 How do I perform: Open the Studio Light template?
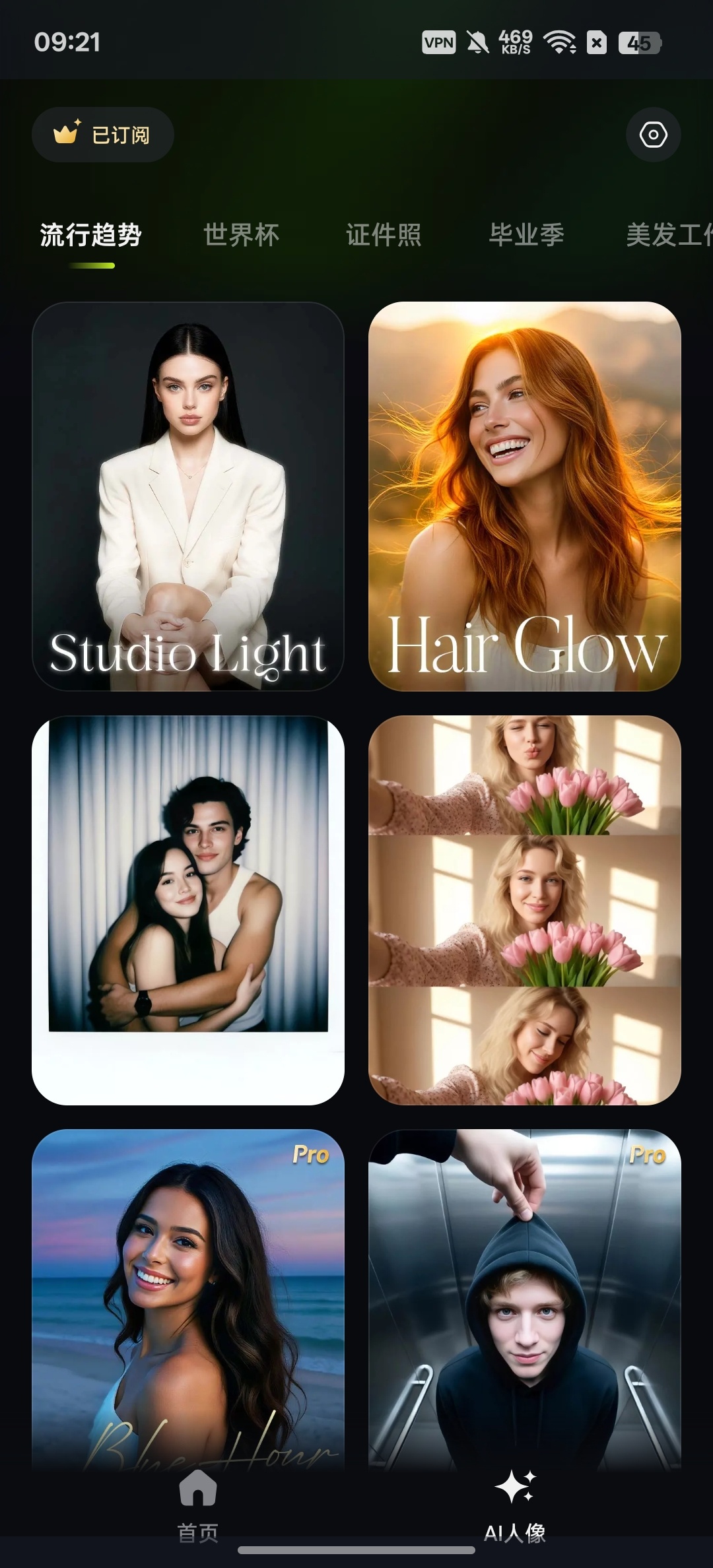coord(188,496)
